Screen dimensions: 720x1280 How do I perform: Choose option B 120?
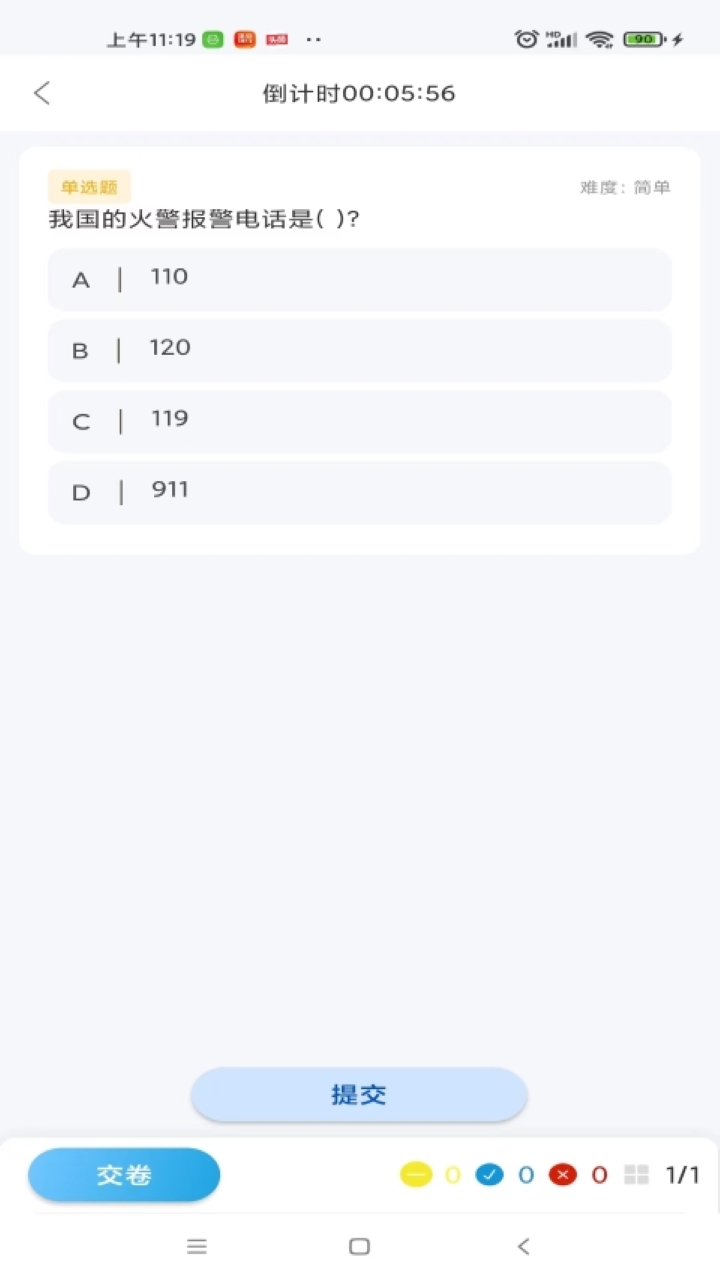tap(360, 350)
